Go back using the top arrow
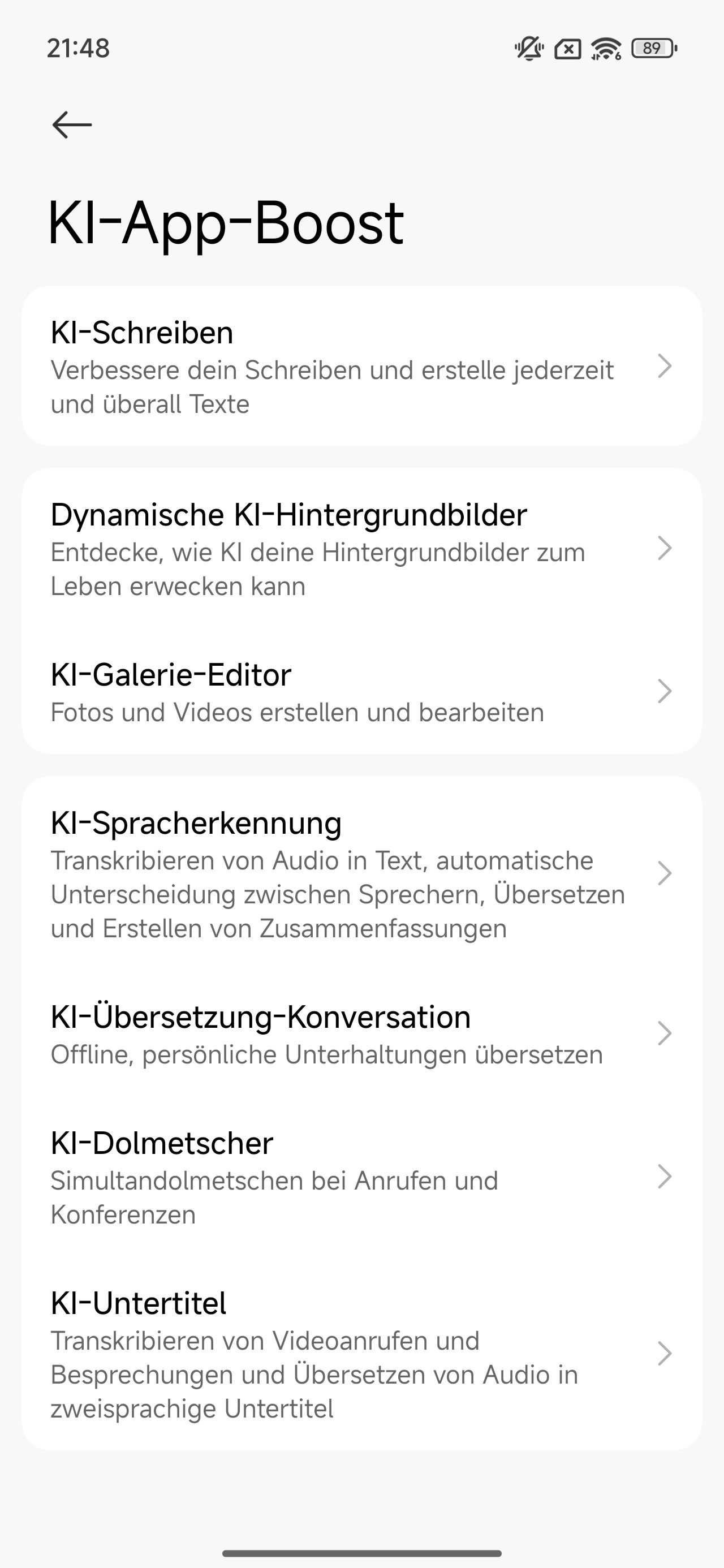Image resolution: width=724 pixels, height=1568 pixels. click(x=72, y=125)
